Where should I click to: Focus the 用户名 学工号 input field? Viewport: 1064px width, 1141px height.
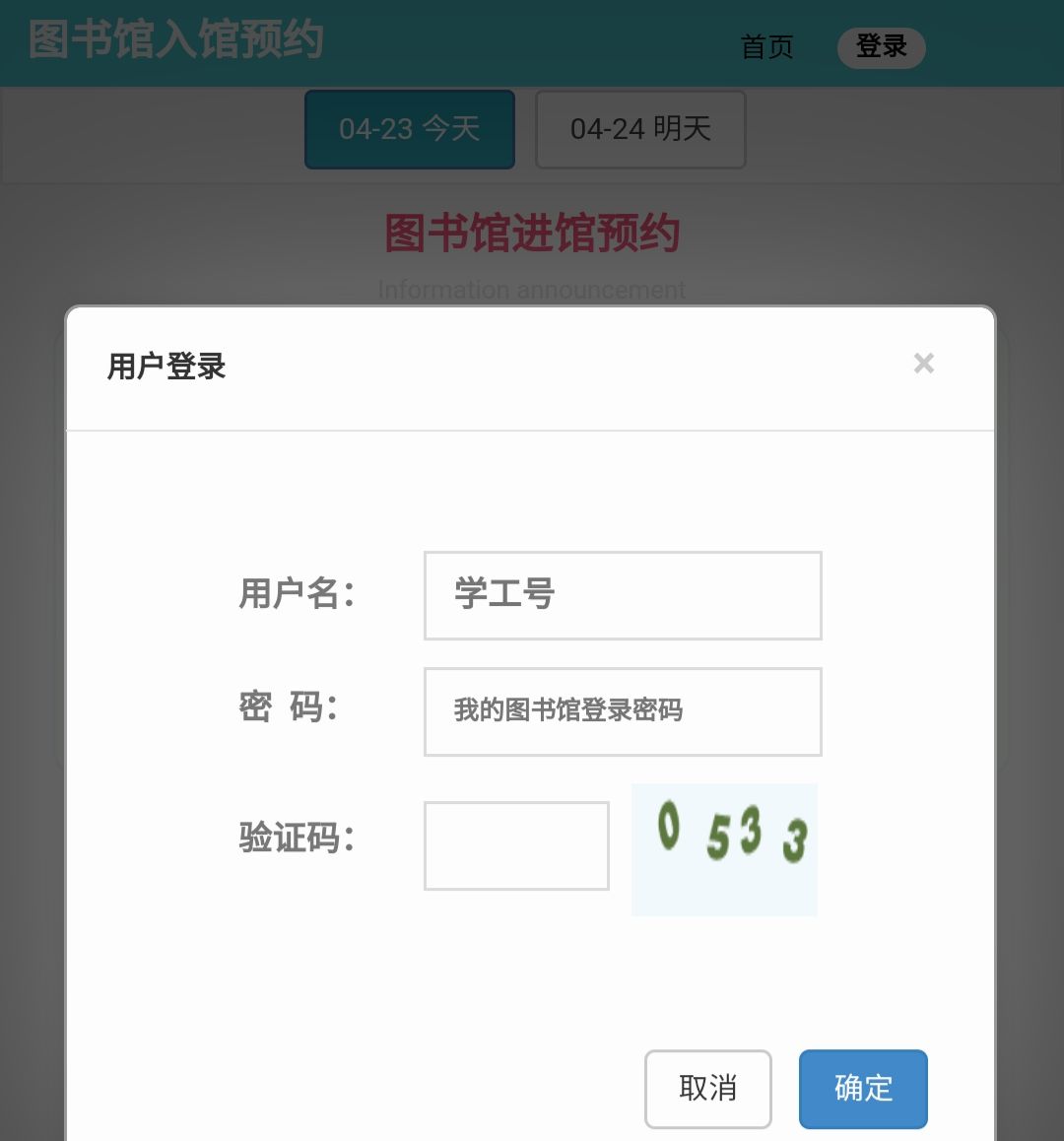point(623,595)
